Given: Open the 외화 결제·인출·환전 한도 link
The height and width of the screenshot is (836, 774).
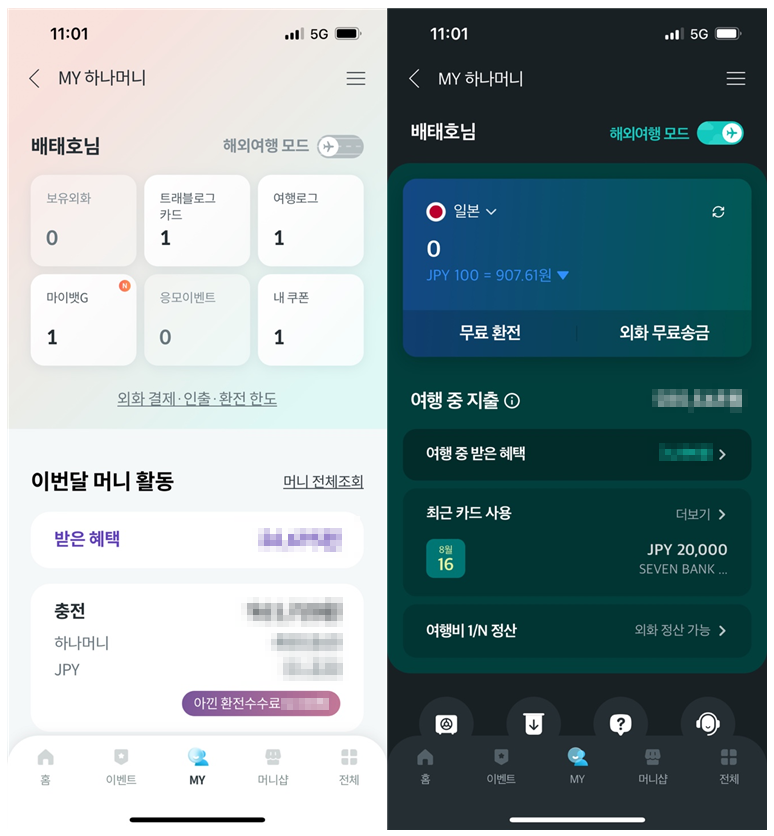Looking at the screenshot, I should point(197,399).
